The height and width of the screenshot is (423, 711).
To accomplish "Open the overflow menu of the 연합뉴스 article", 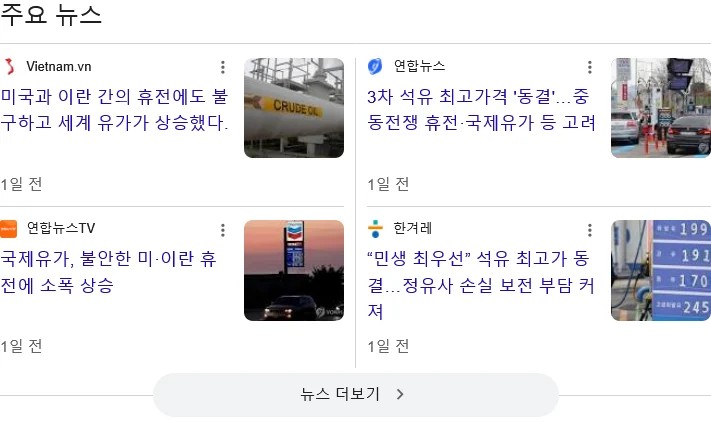I will click(x=590, y=67).
